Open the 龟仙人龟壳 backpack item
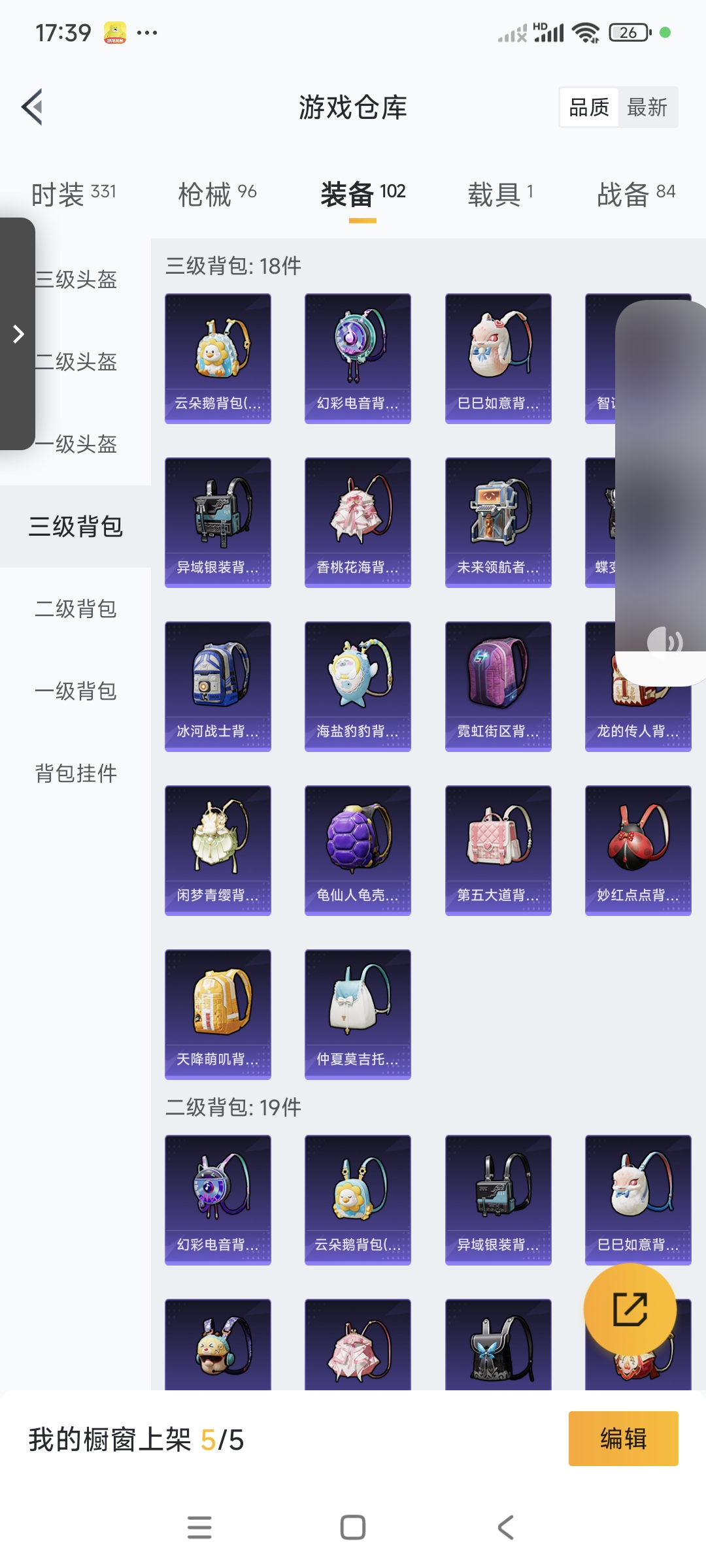The image size is (706, 1568). click(x=358, y=850)
